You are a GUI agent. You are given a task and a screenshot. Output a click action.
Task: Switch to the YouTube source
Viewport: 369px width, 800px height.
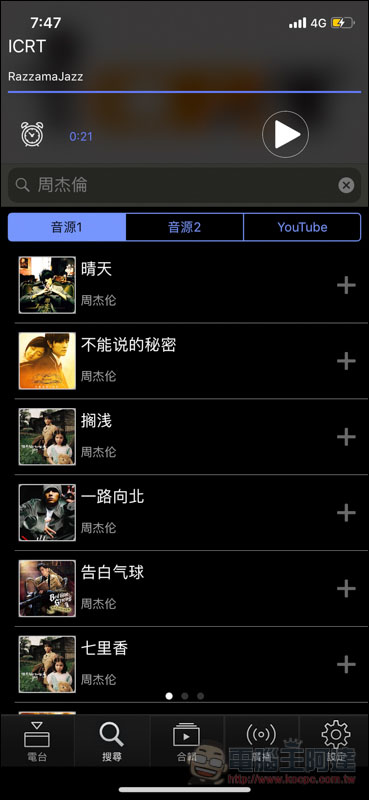click(302, 227)
